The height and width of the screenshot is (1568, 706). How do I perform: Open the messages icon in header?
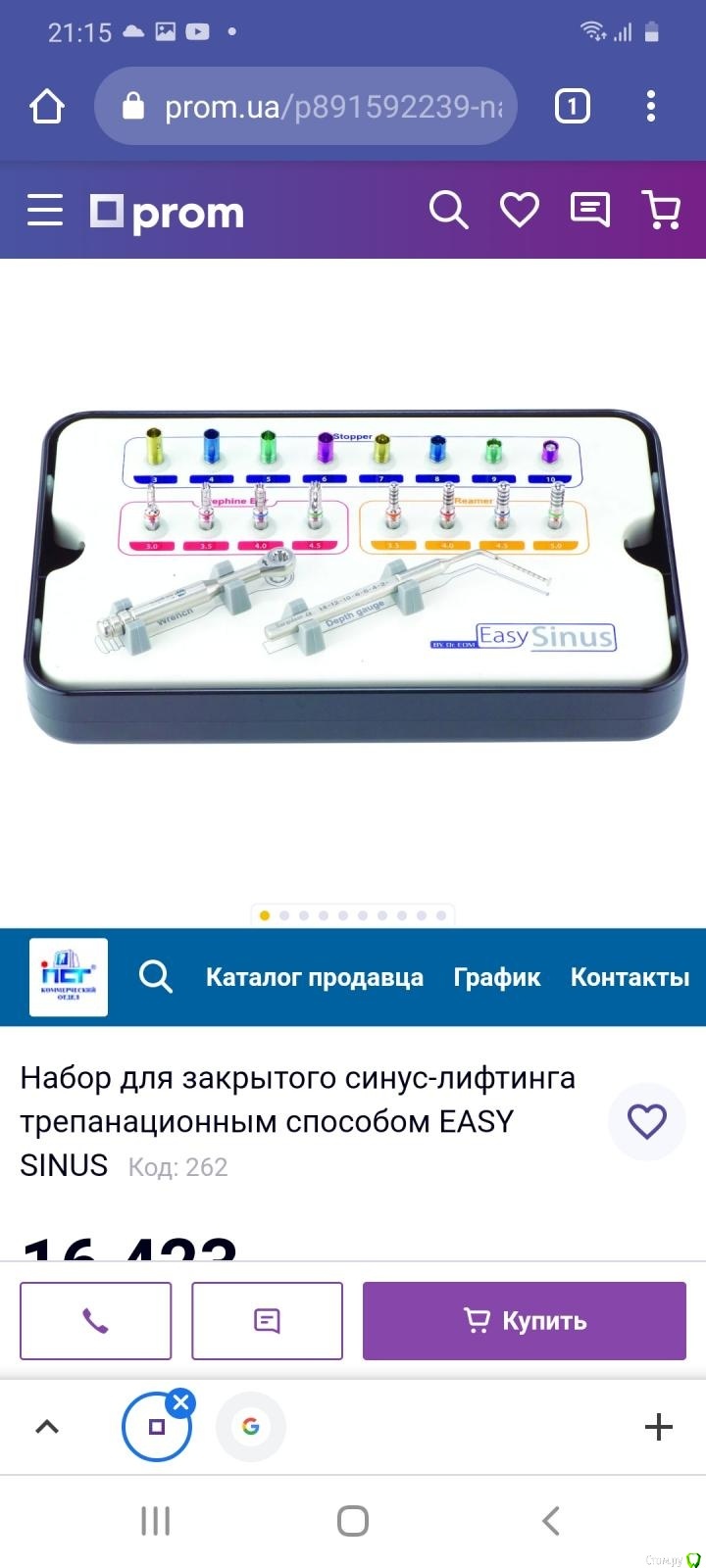point(590,210)
